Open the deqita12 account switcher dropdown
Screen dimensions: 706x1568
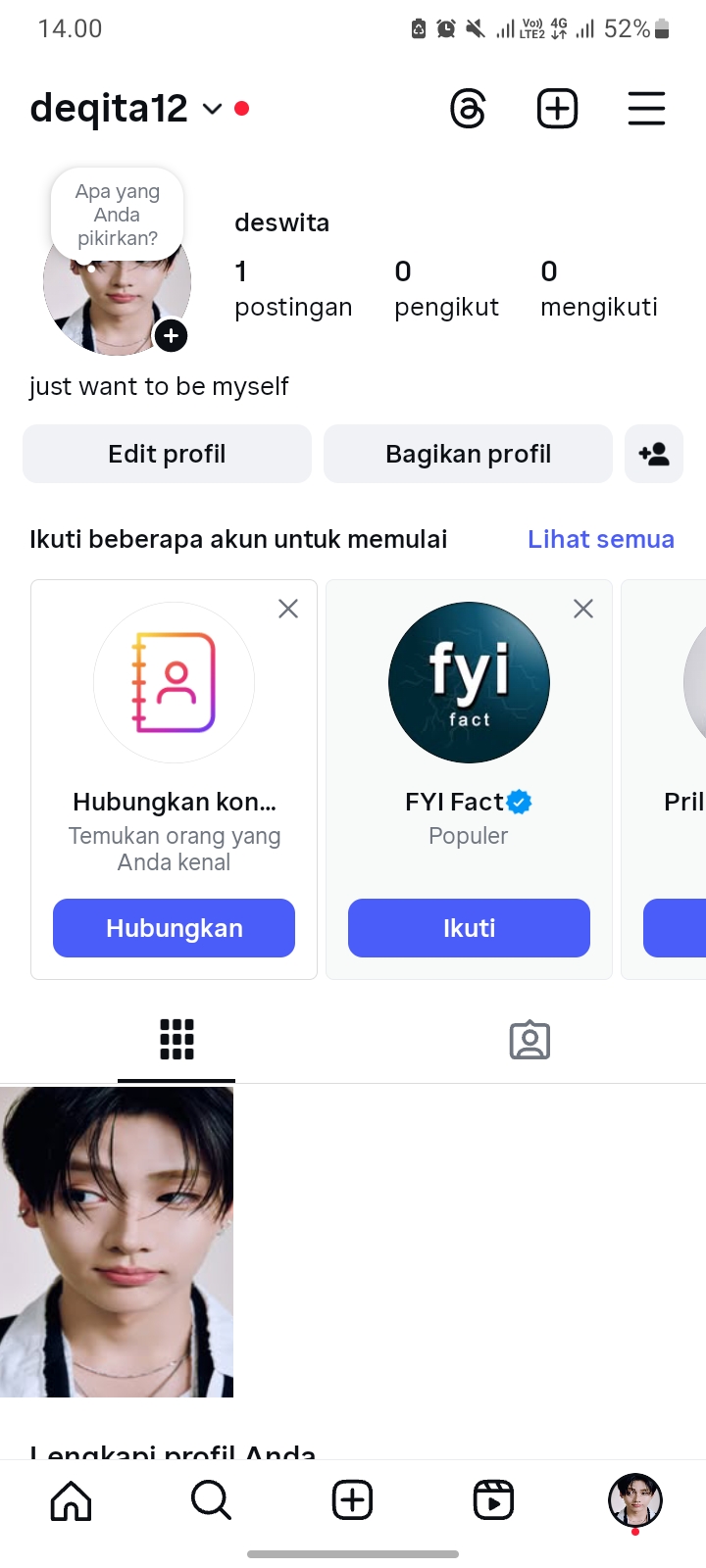click(212, 109)
